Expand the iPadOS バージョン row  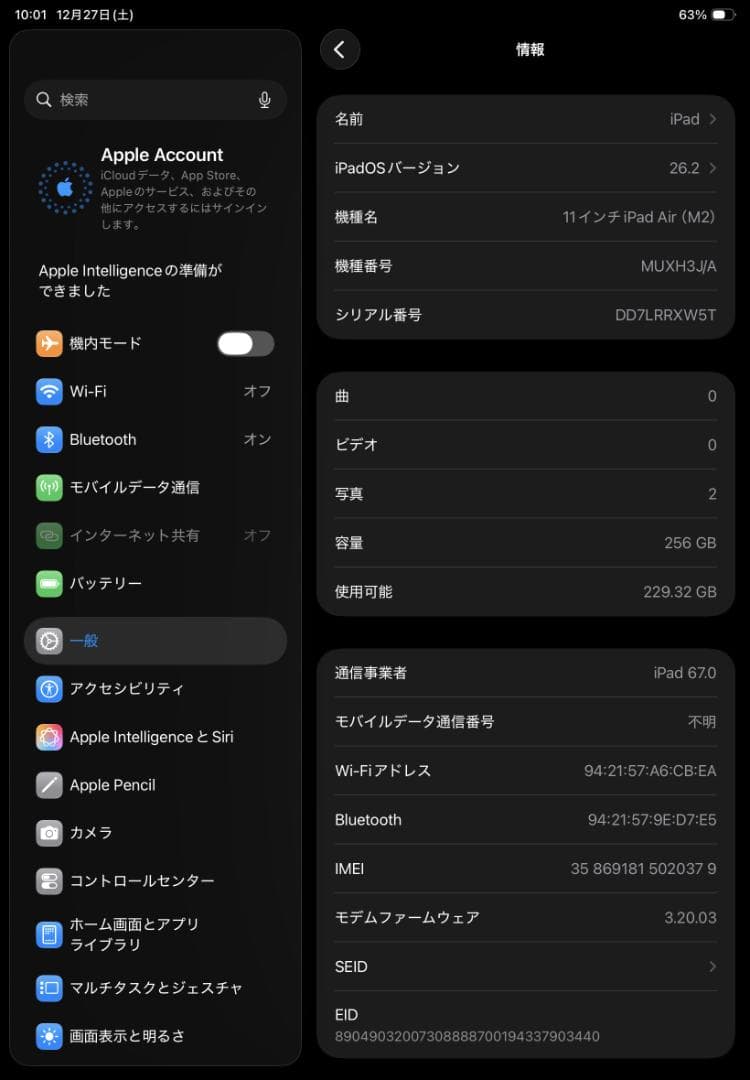(525, 168)
